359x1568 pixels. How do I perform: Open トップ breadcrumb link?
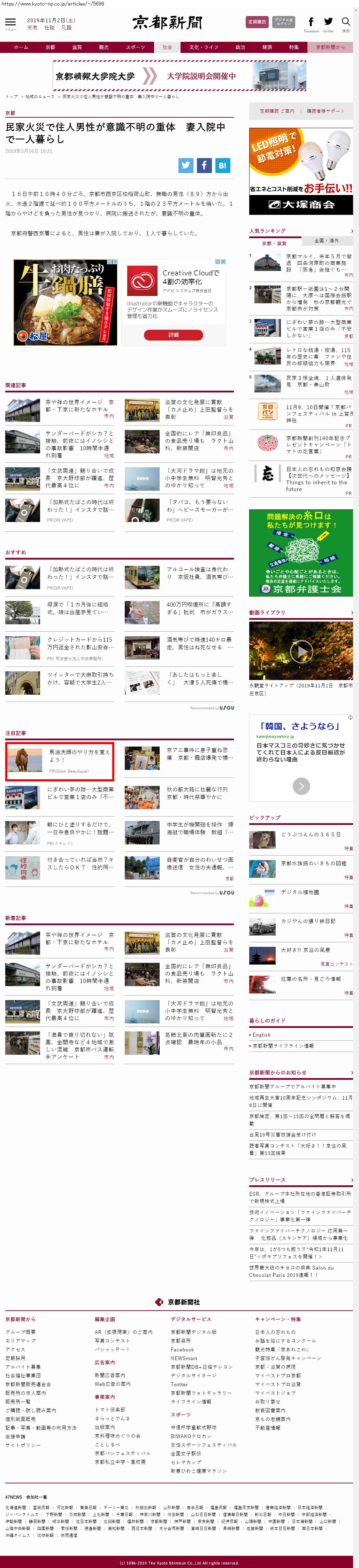[12, 96]
